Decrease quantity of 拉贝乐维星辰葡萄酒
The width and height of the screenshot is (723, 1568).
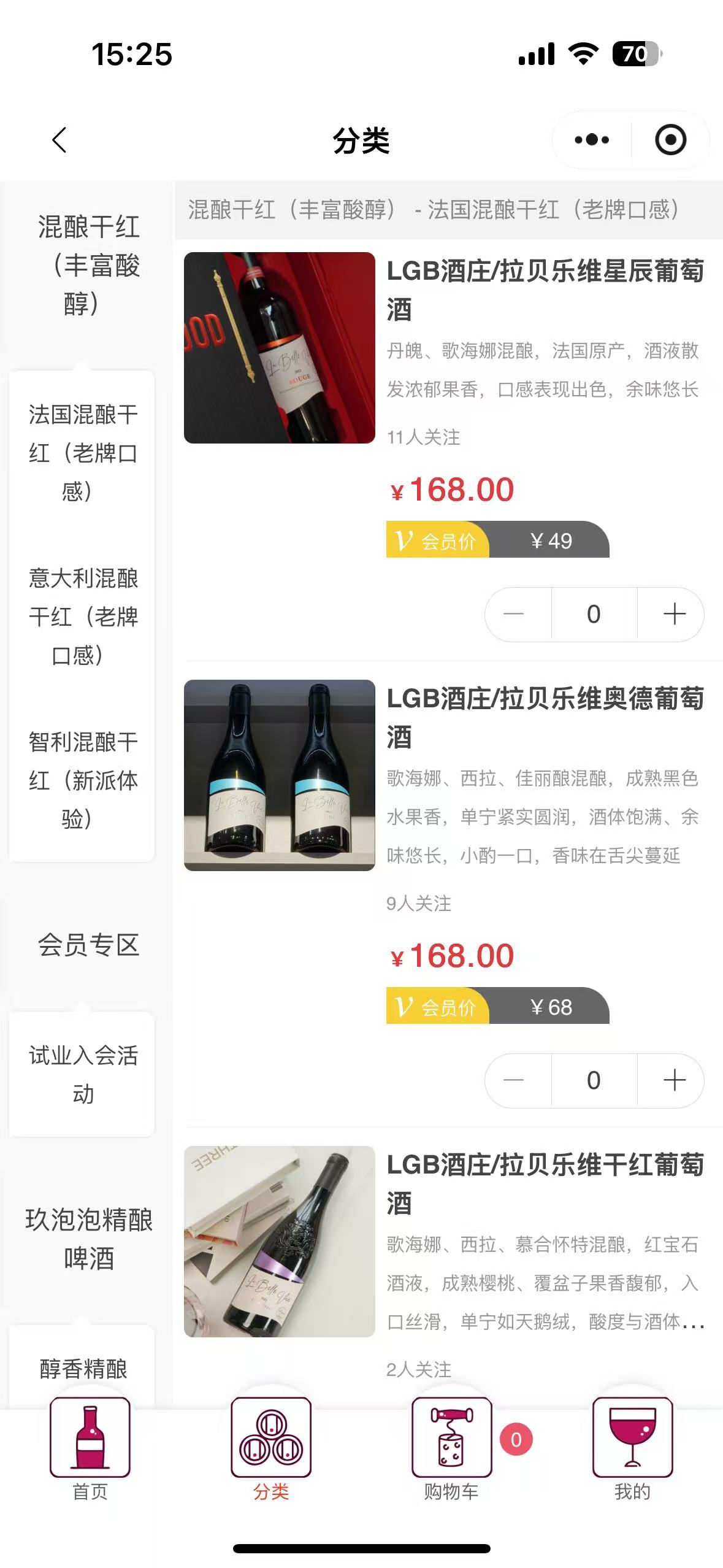[514, 614]
